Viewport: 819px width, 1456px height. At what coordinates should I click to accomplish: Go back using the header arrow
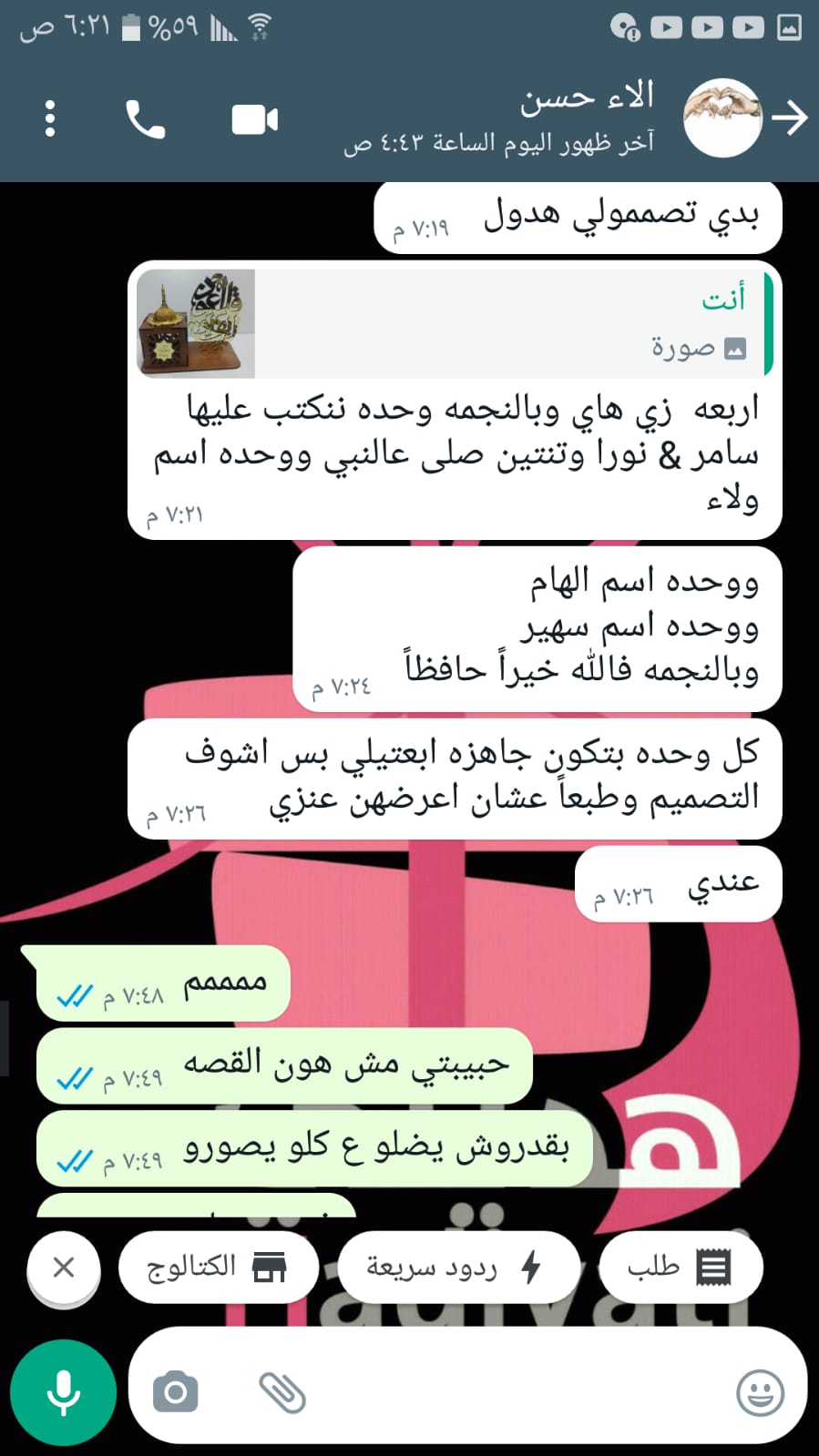(x=789, y=117)
